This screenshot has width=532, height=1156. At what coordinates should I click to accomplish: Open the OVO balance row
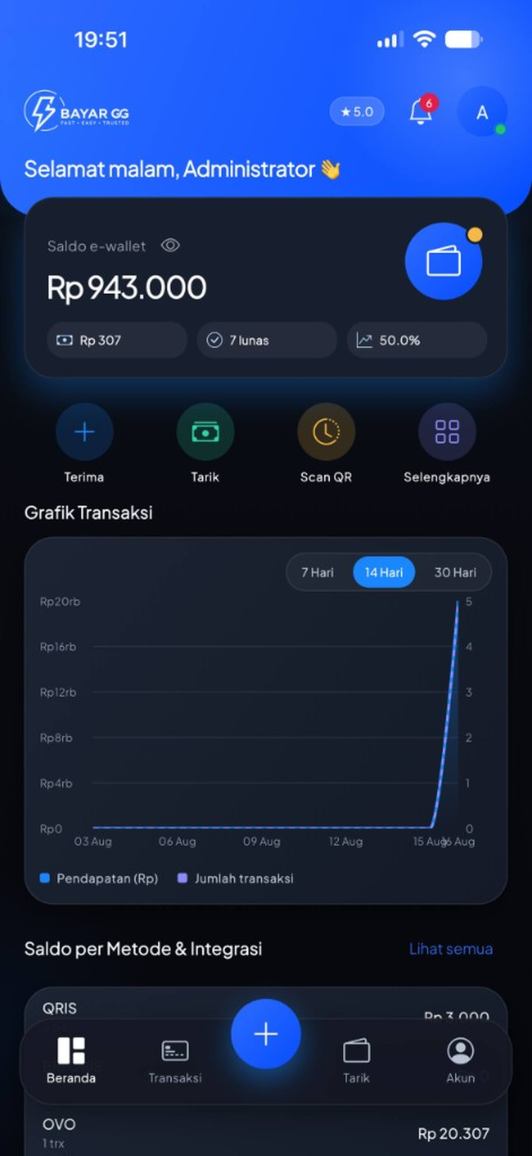point(266,1134)
